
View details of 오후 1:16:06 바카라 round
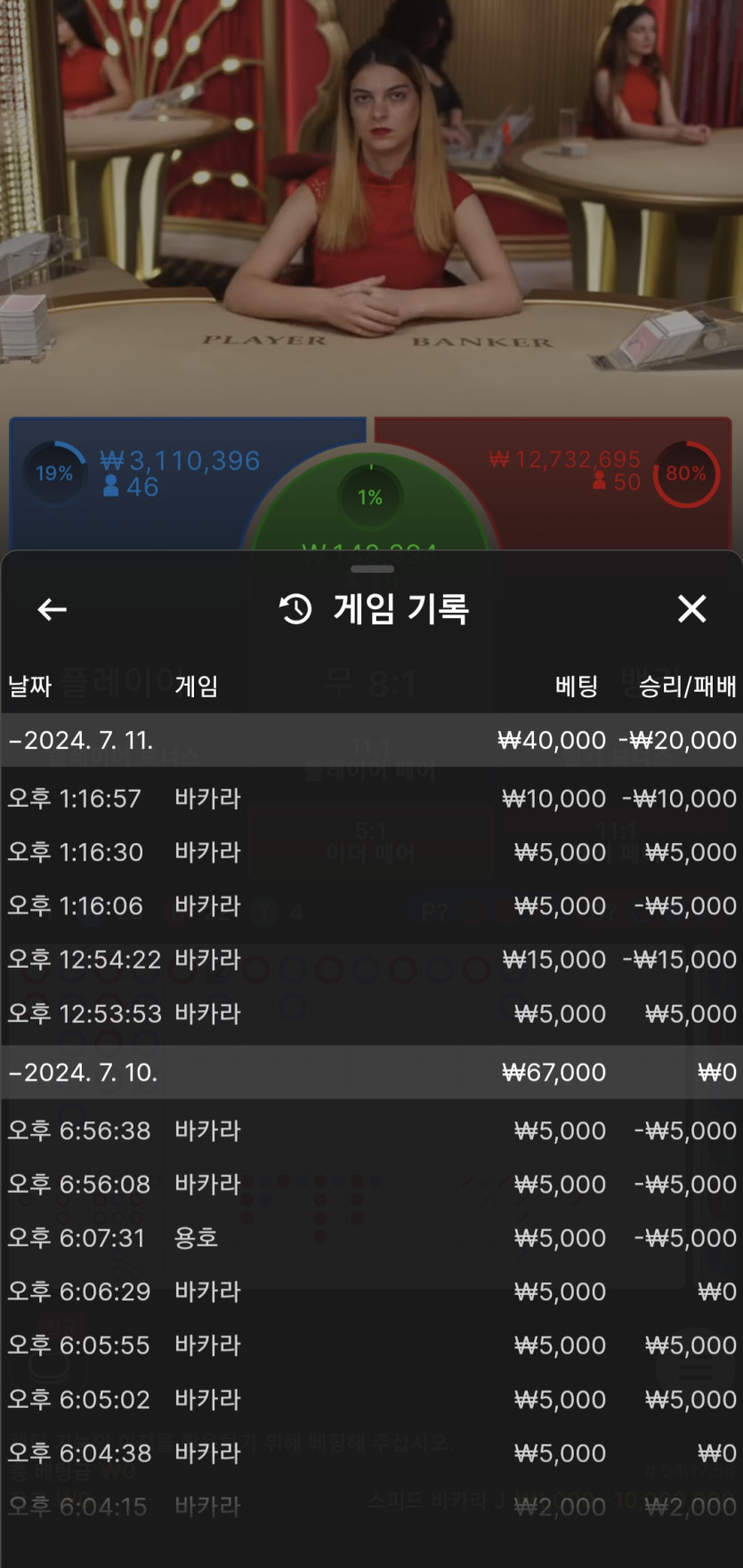[371, 905]
